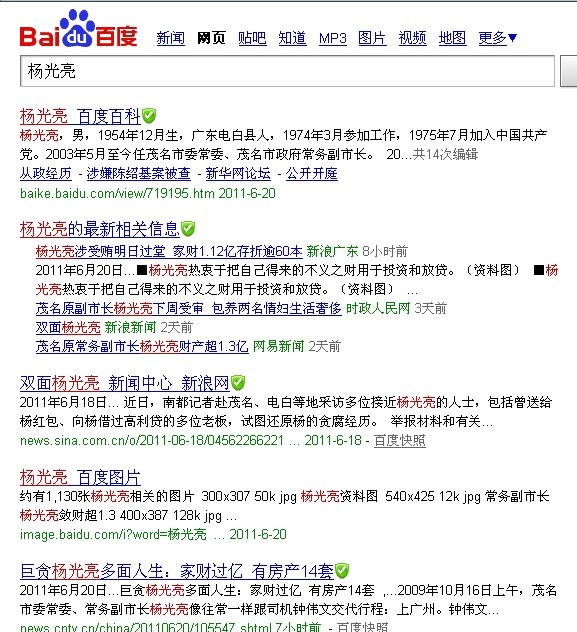Go to 知道 search category
The height and width of the screenshot is (632, 577).
coord(293,38)
